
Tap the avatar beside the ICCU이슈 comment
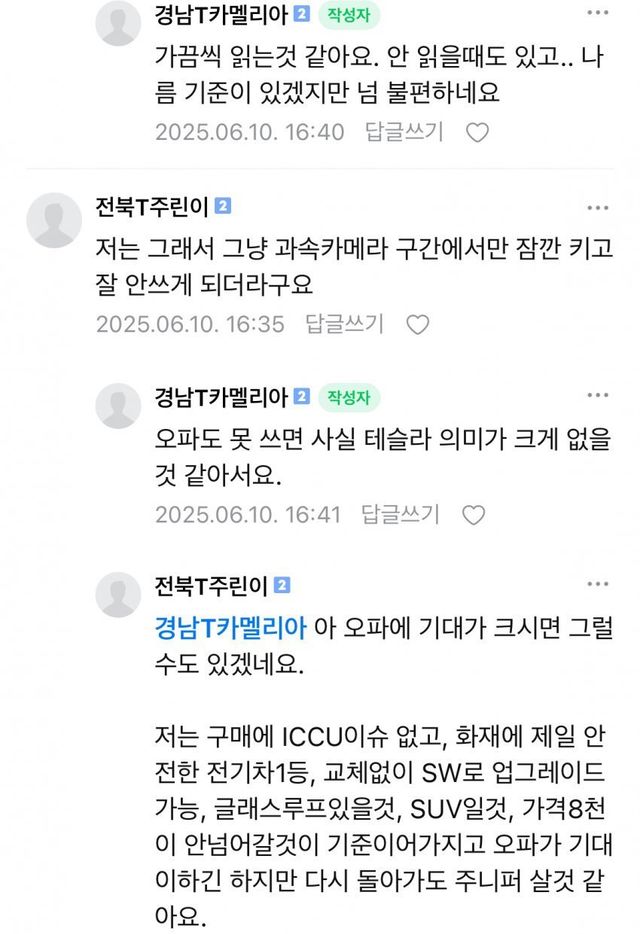point(118,596)
